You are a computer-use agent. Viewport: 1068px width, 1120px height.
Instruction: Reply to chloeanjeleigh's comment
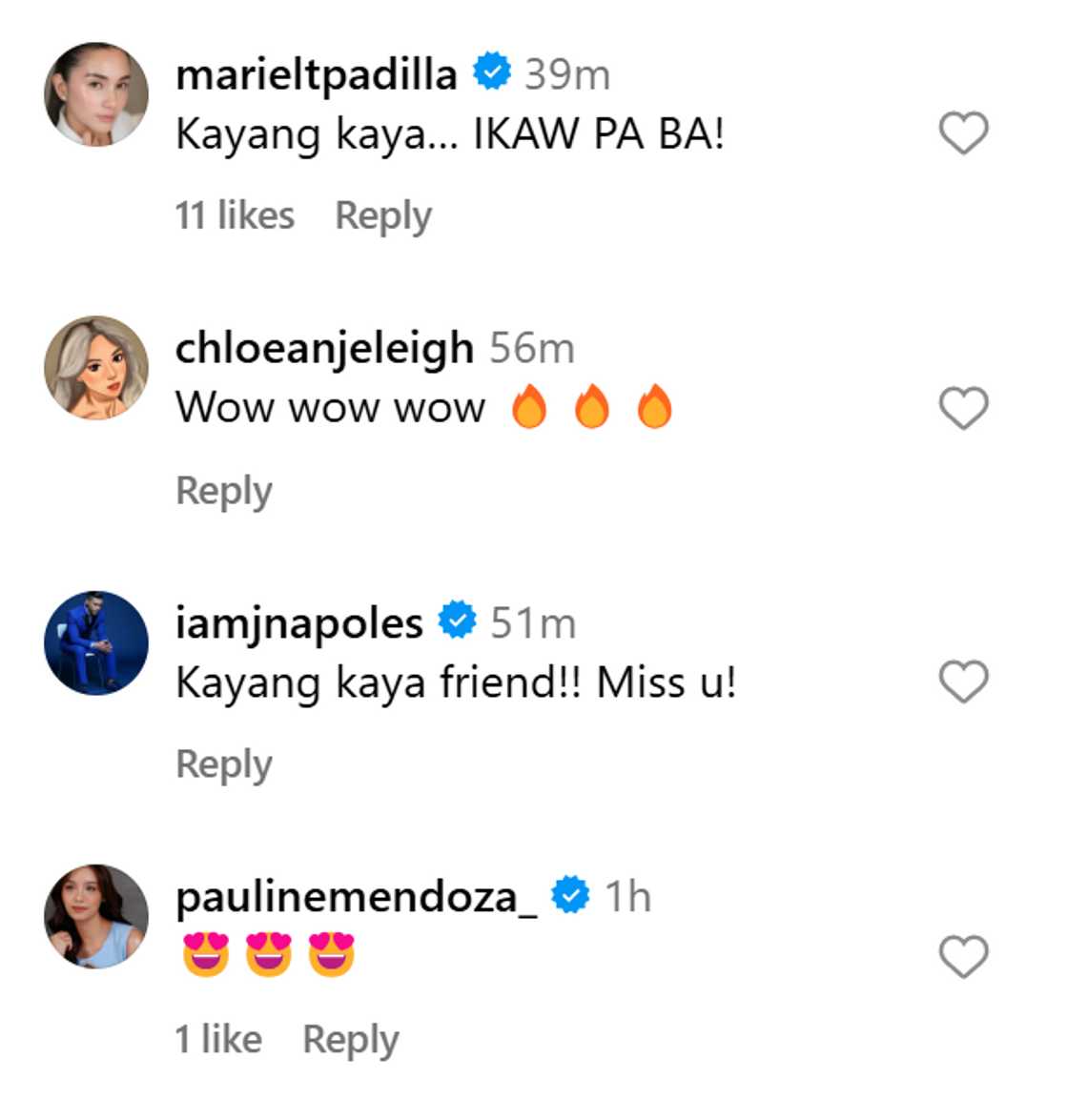[224, 491]
